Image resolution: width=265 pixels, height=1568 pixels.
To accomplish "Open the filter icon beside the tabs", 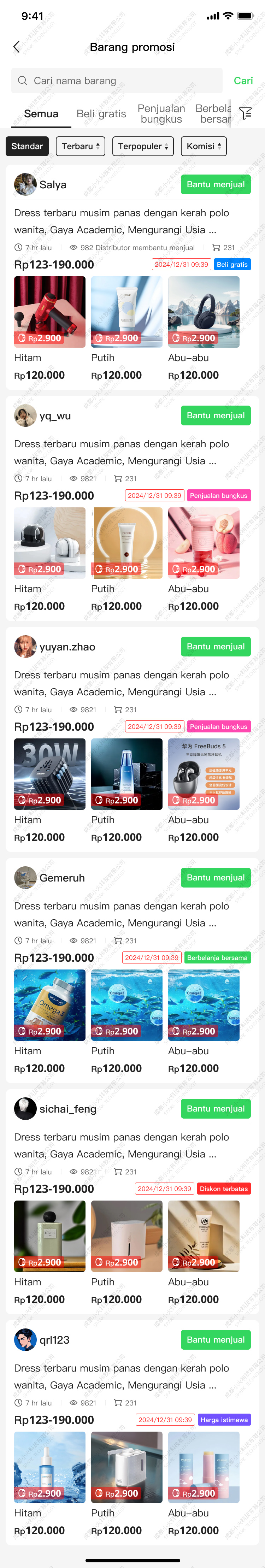I will (246, 113).
